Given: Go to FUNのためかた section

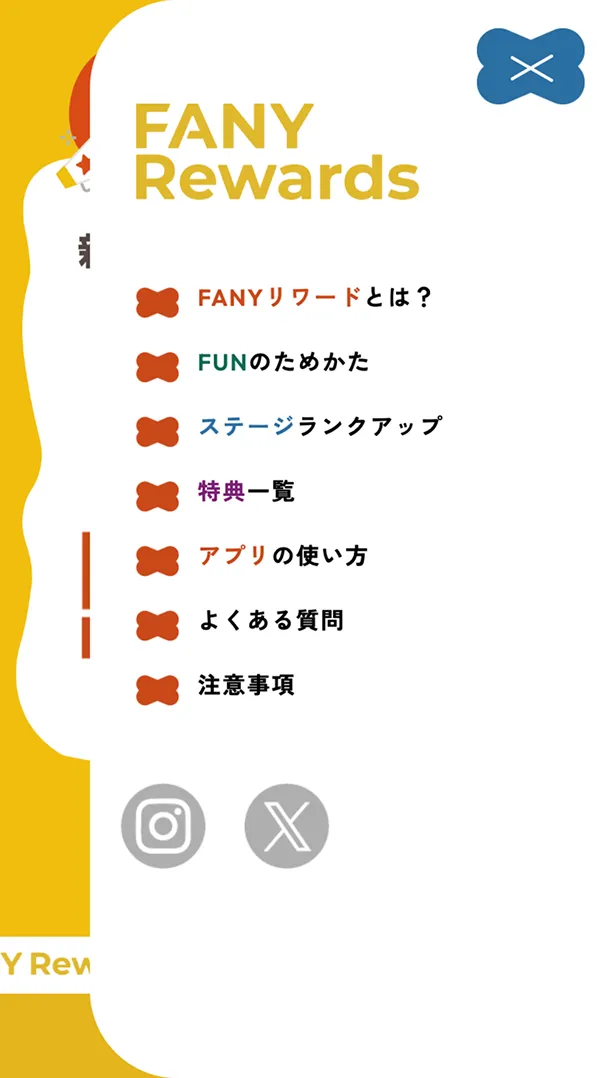Looking at the screenshot, I should [x=283, y=363].
